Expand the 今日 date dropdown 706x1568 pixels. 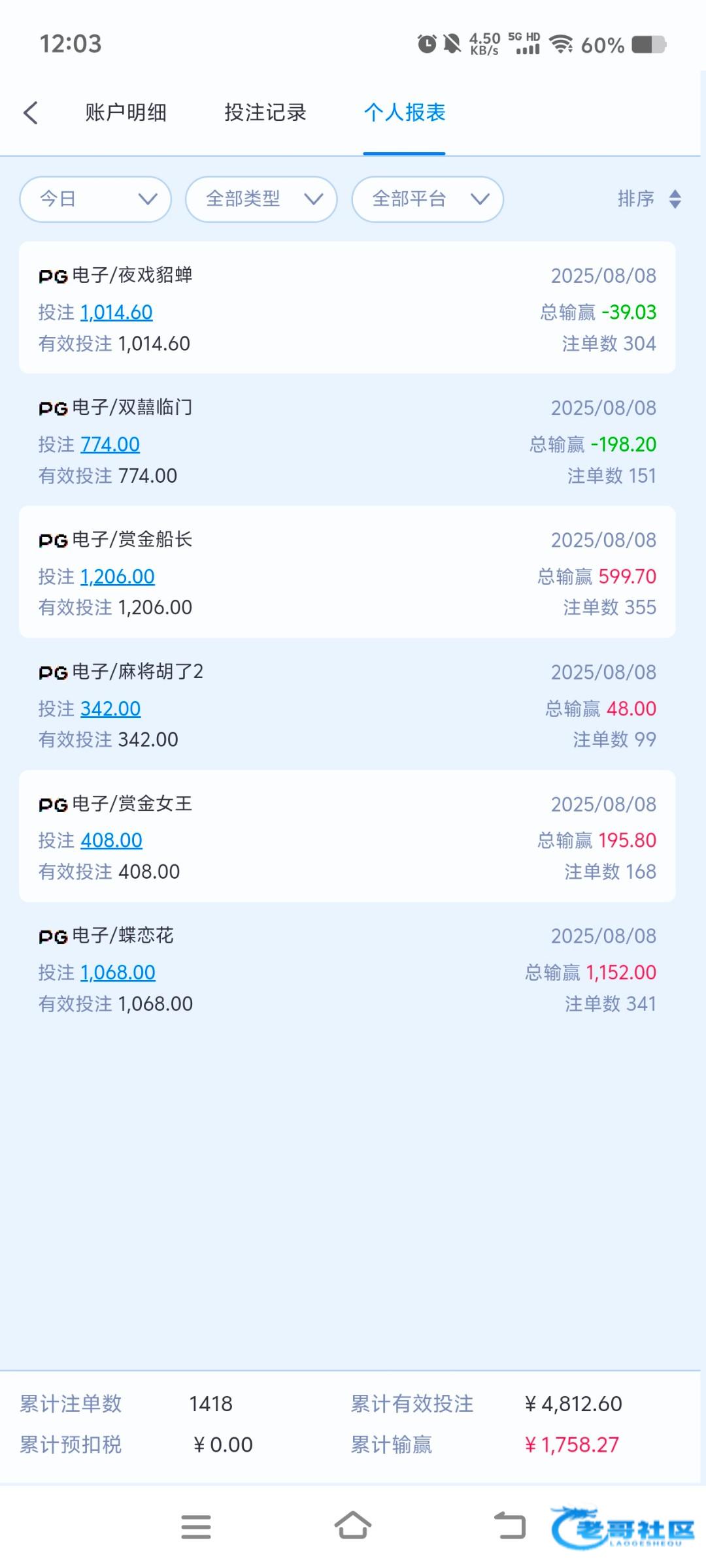coord(95,199)
